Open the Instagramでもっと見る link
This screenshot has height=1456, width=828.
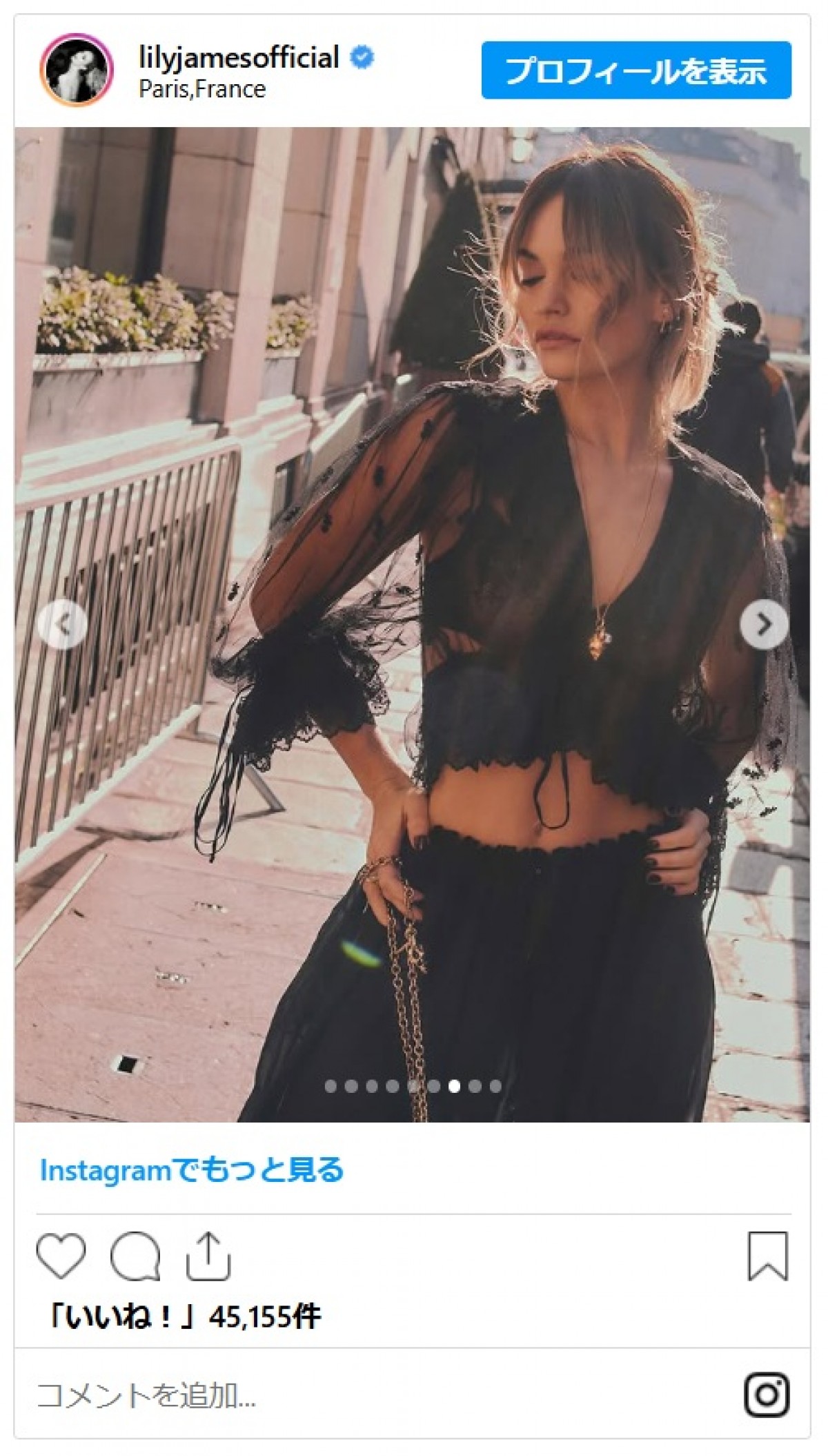point(192,1169)
